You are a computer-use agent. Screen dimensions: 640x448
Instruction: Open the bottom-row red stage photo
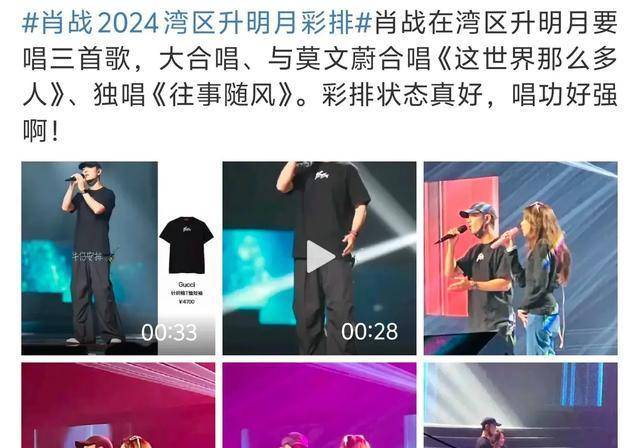(x=118, y=405)
